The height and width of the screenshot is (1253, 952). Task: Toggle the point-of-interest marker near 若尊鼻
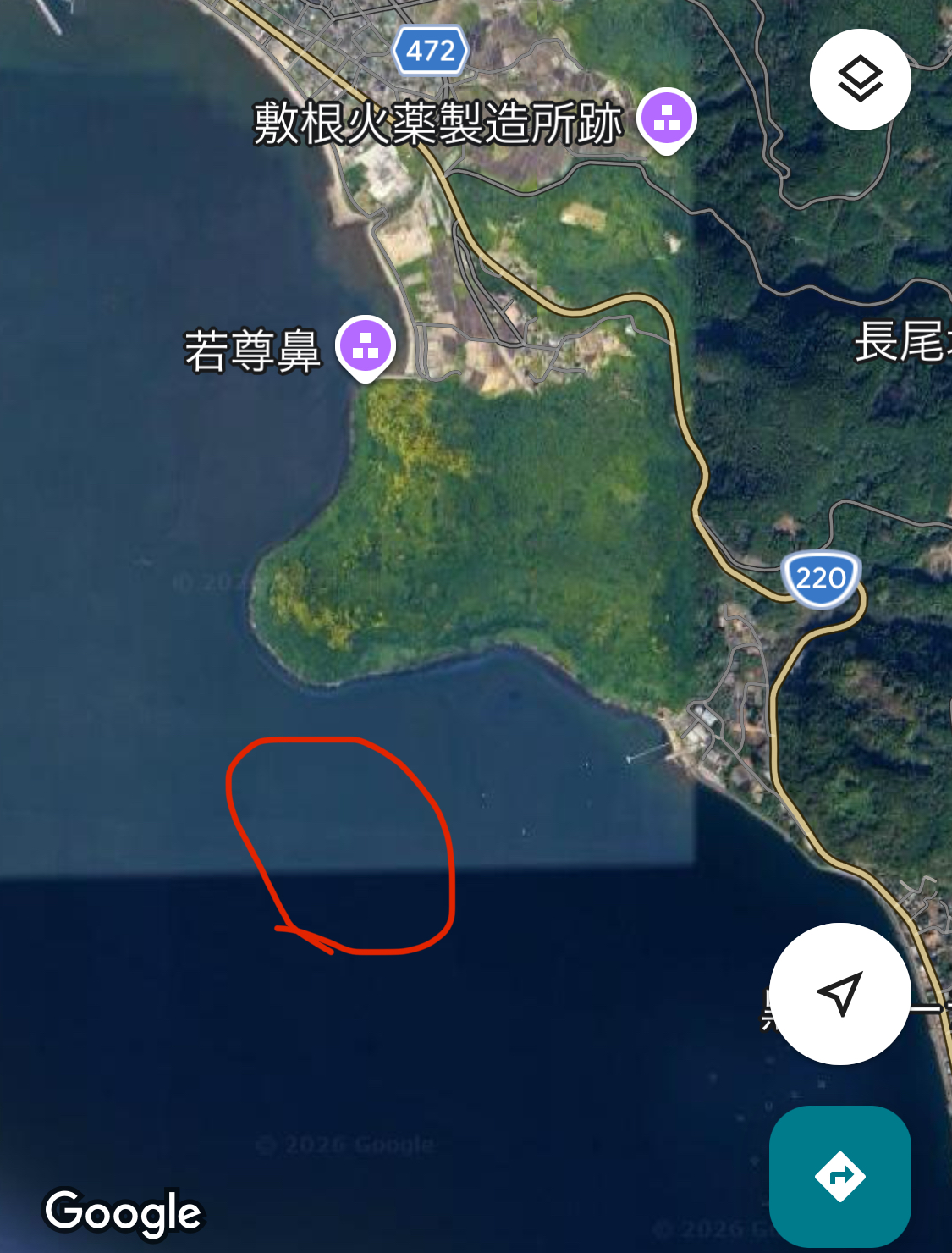coord(365,346)
